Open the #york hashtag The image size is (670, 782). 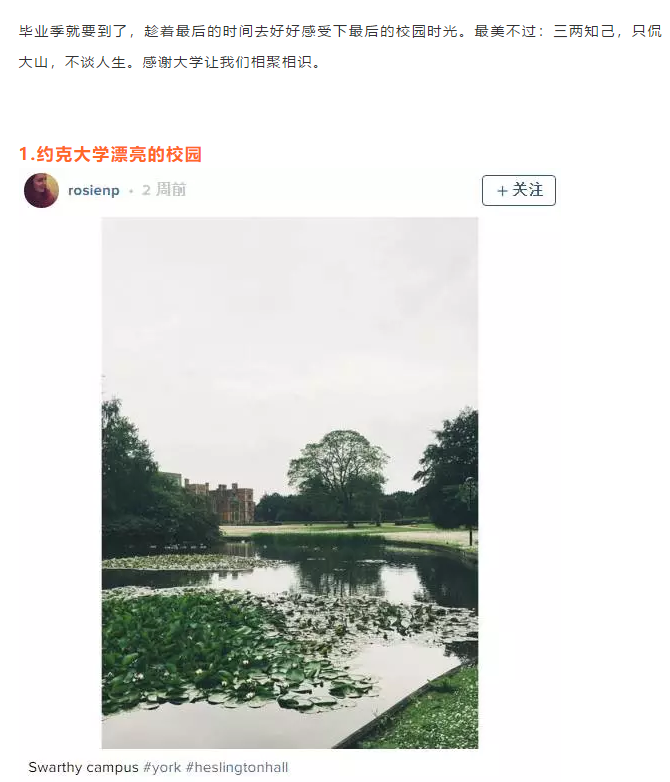pos(162,767)
